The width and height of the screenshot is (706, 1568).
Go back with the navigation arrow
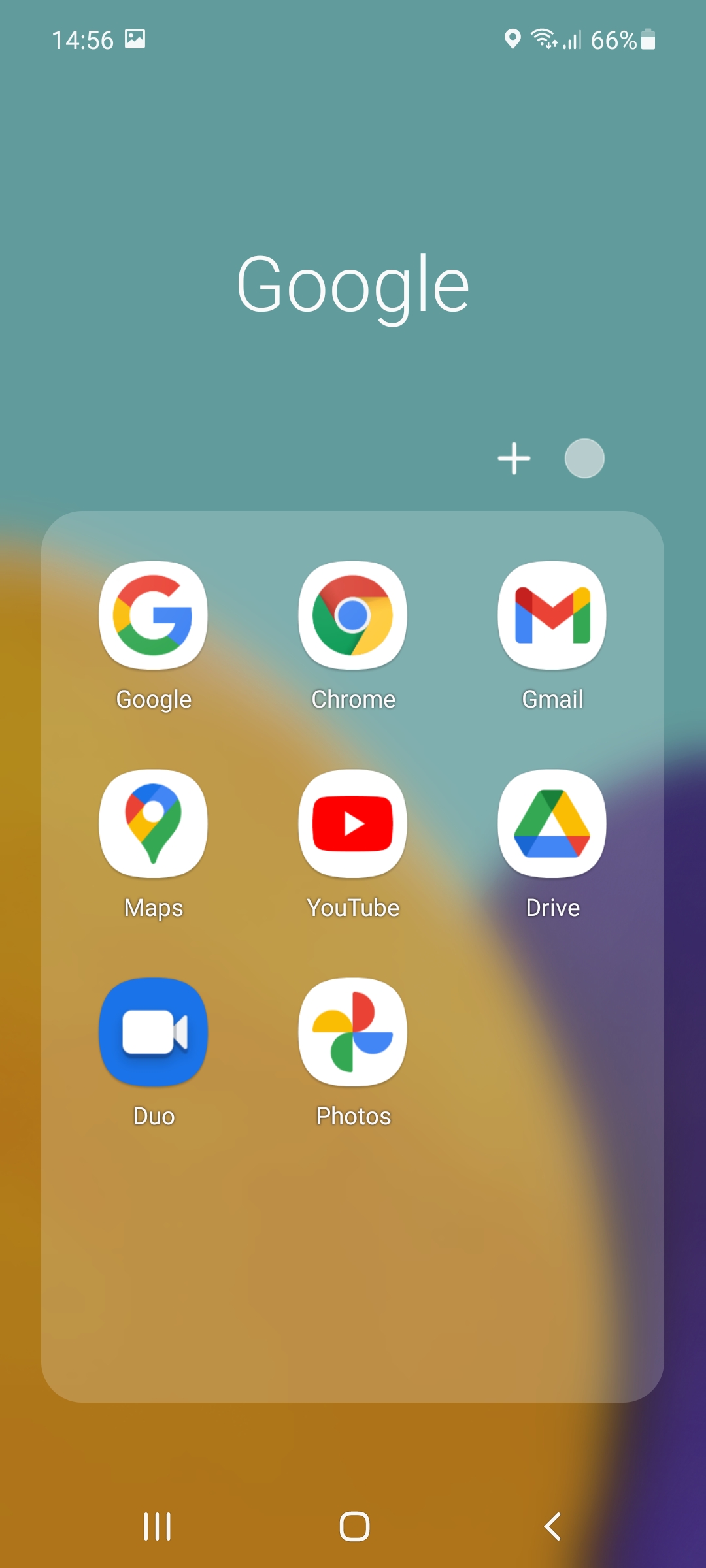click(x=552, y=1527)
